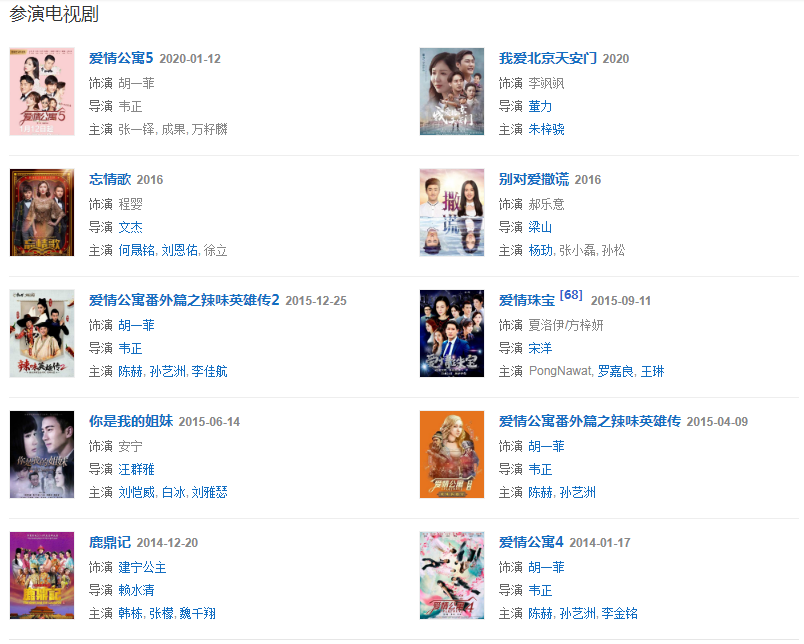Open director 韦正 under 爱情公寓5
The width and height of the screenshot is (804, 644).
click(x=130, y=106)
